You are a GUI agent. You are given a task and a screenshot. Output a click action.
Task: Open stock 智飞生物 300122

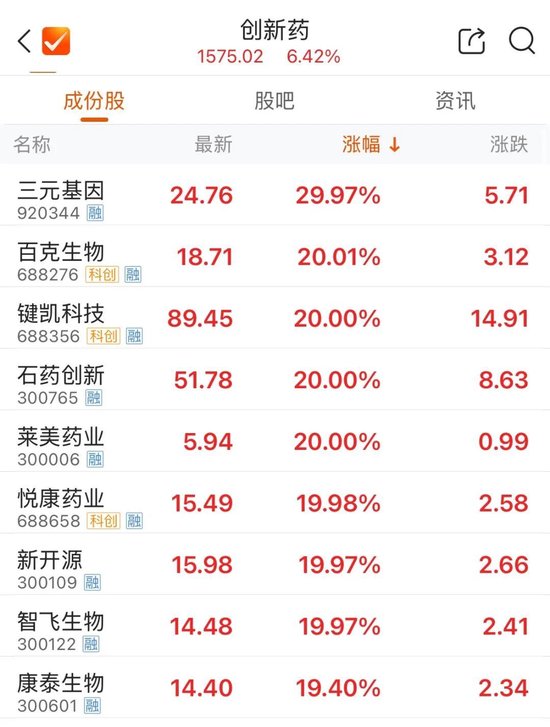pyautogui.click(x=275, y=626)
